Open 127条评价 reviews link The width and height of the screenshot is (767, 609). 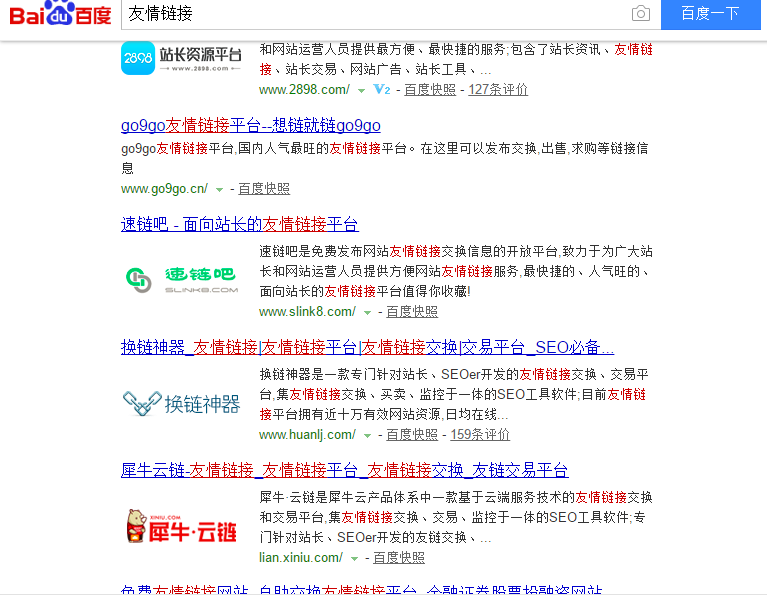[x=498, y=90]
